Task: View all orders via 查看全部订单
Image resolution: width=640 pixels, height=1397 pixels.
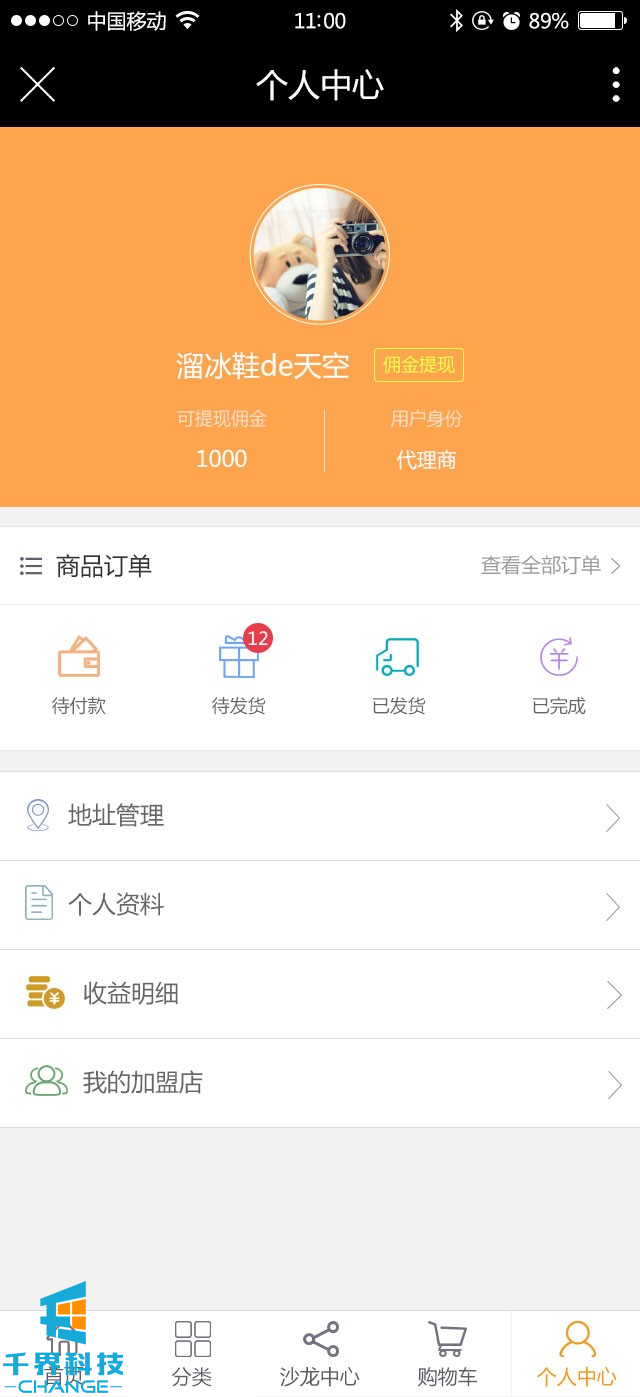Action: tap(550, 566)
